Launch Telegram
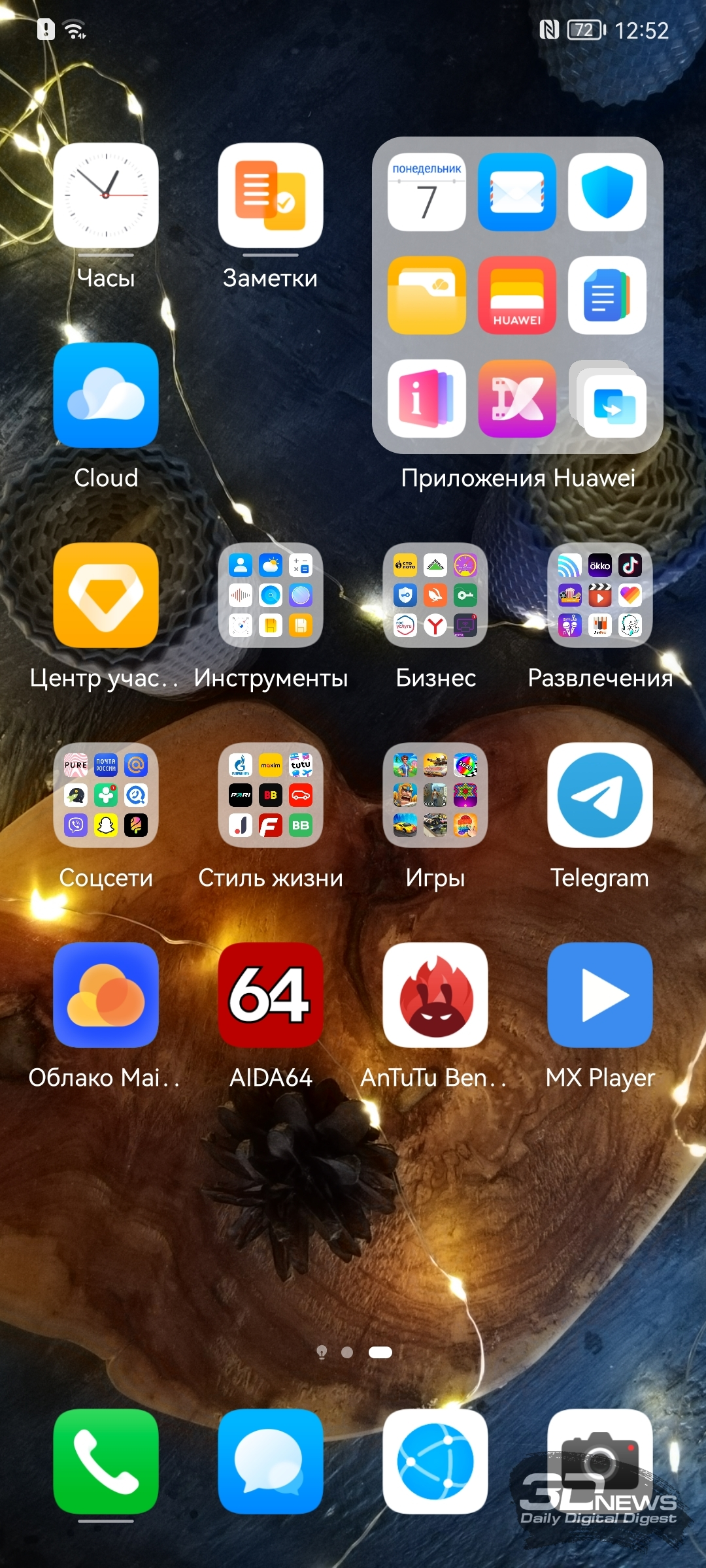The image size is (706, 1568). 600,795
